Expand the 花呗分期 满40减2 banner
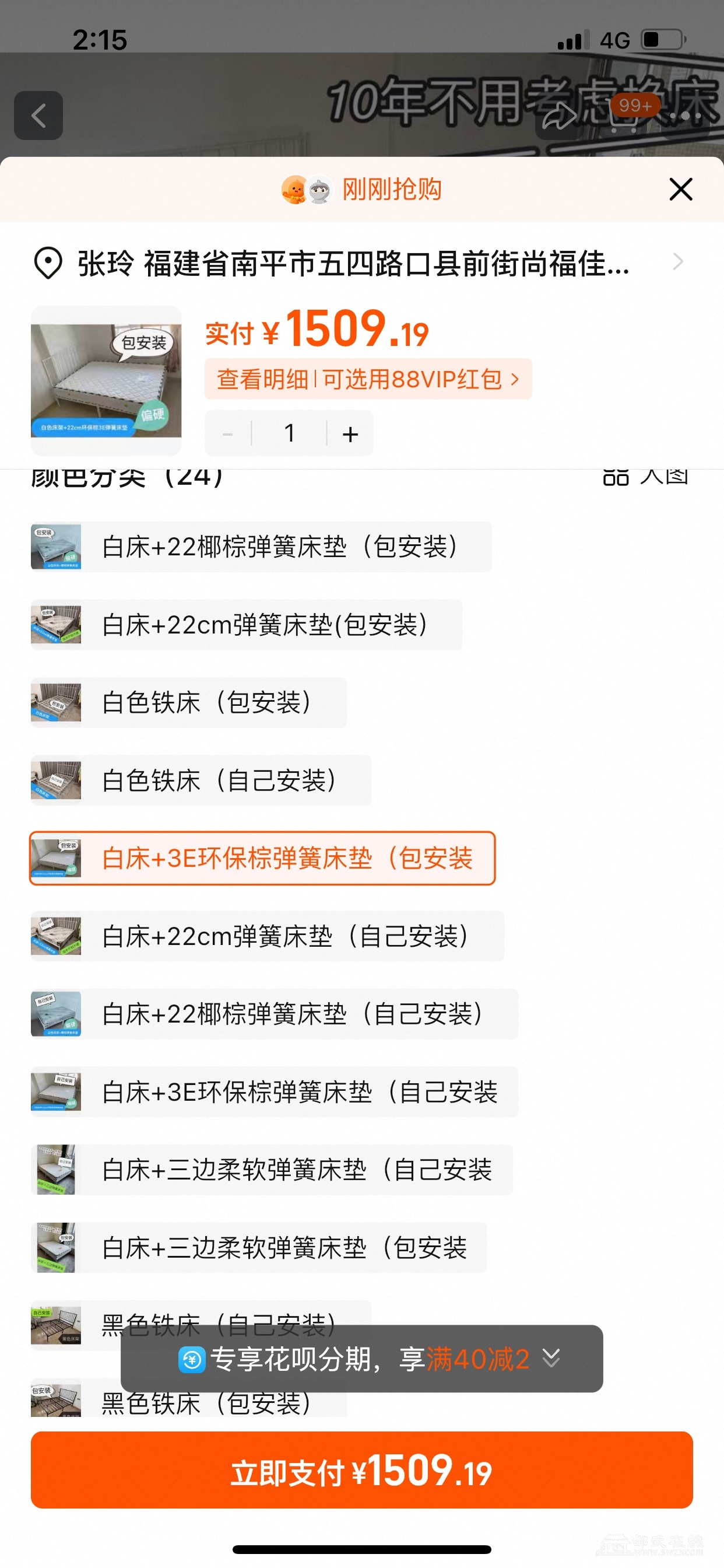The width and height of the screenshot is (724, 1568). pyautogui.click(x=551, y=1358)
